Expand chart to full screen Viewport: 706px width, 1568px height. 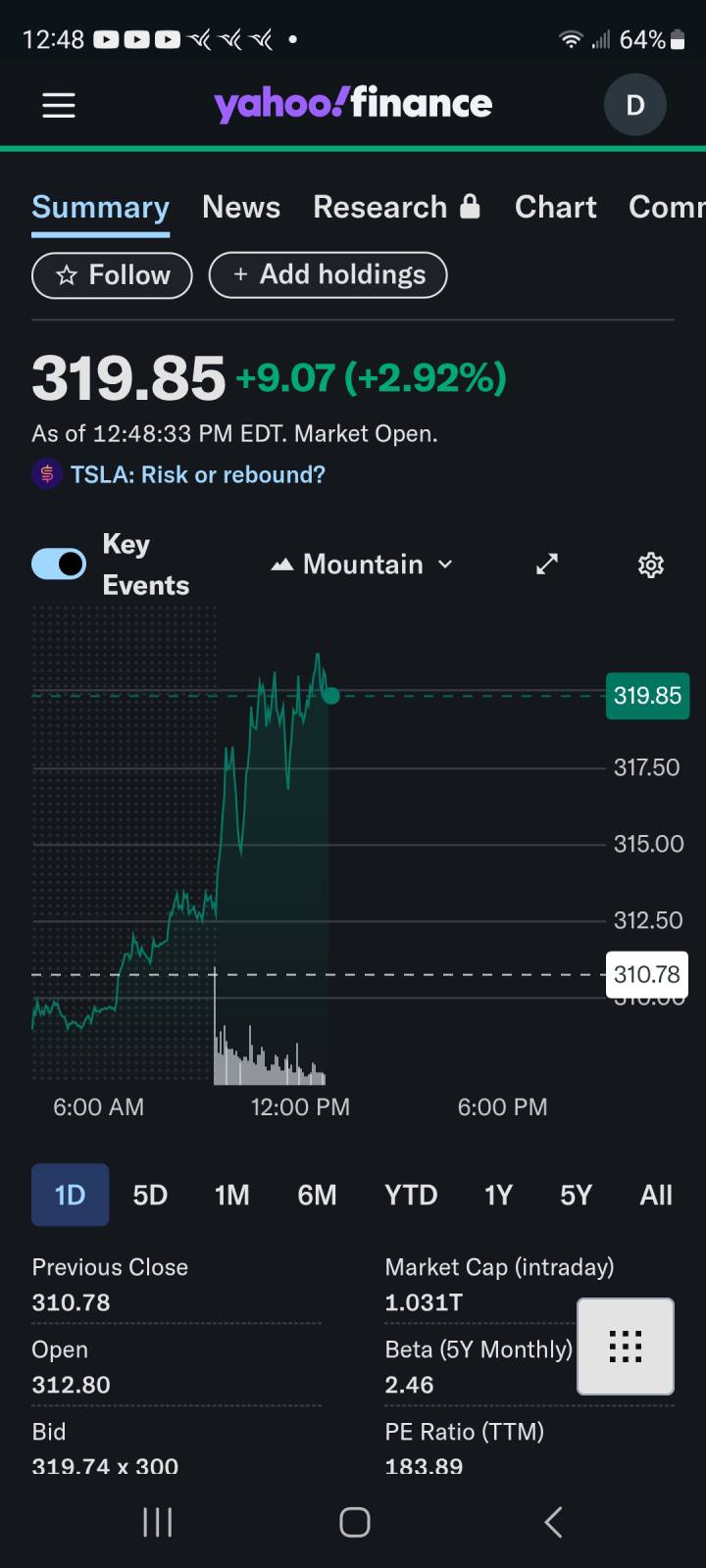click(x=547, y=564)
